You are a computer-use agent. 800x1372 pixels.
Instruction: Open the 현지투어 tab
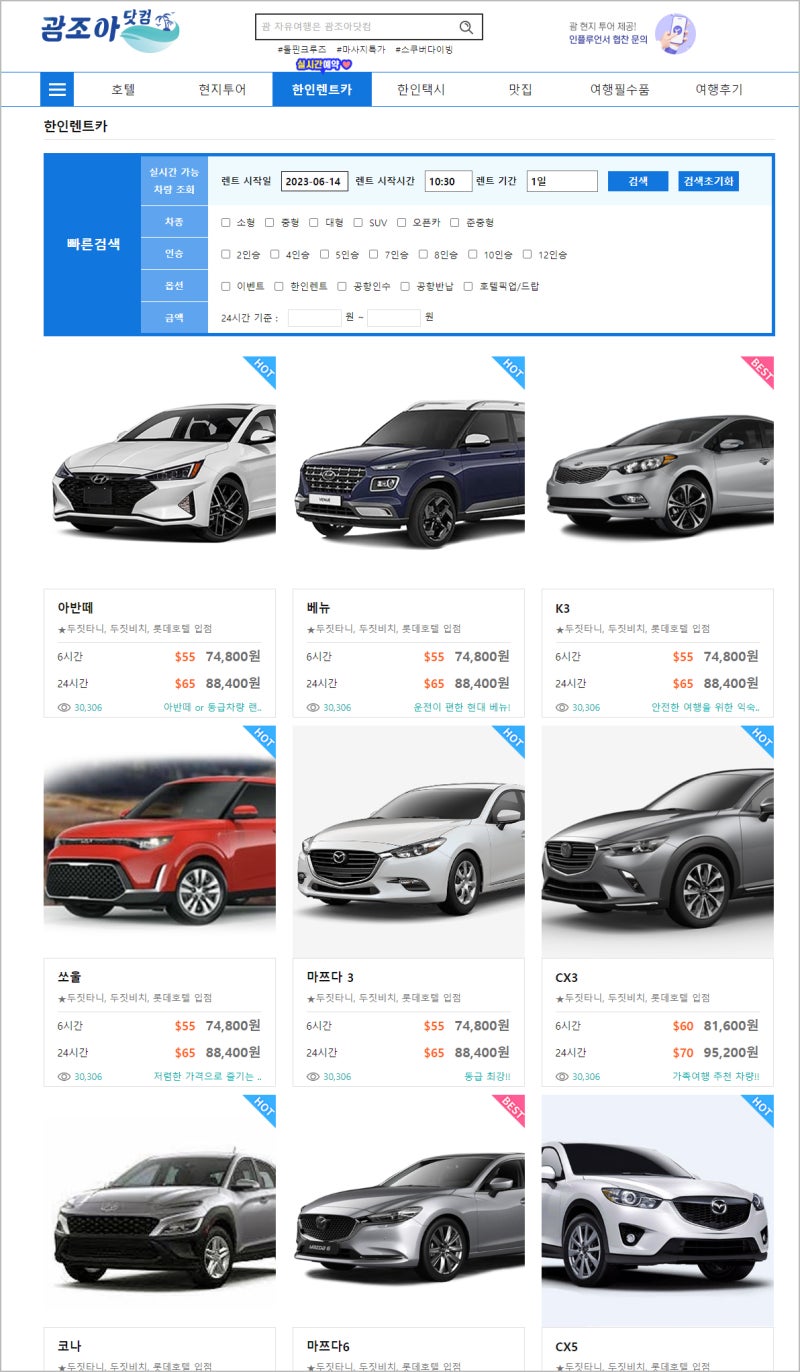(x=222, y=89)
